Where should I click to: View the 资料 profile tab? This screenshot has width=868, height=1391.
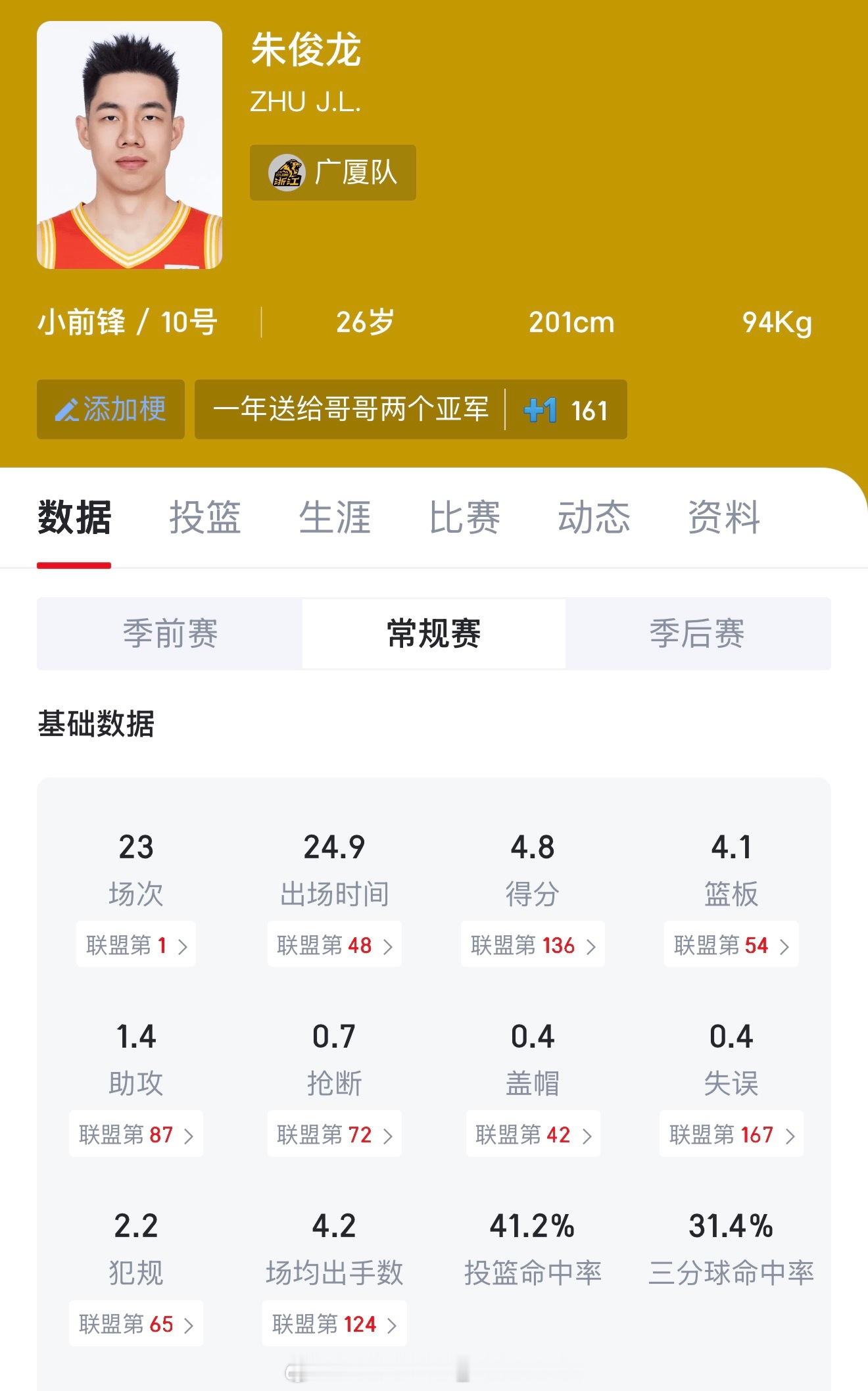point(723,520)
